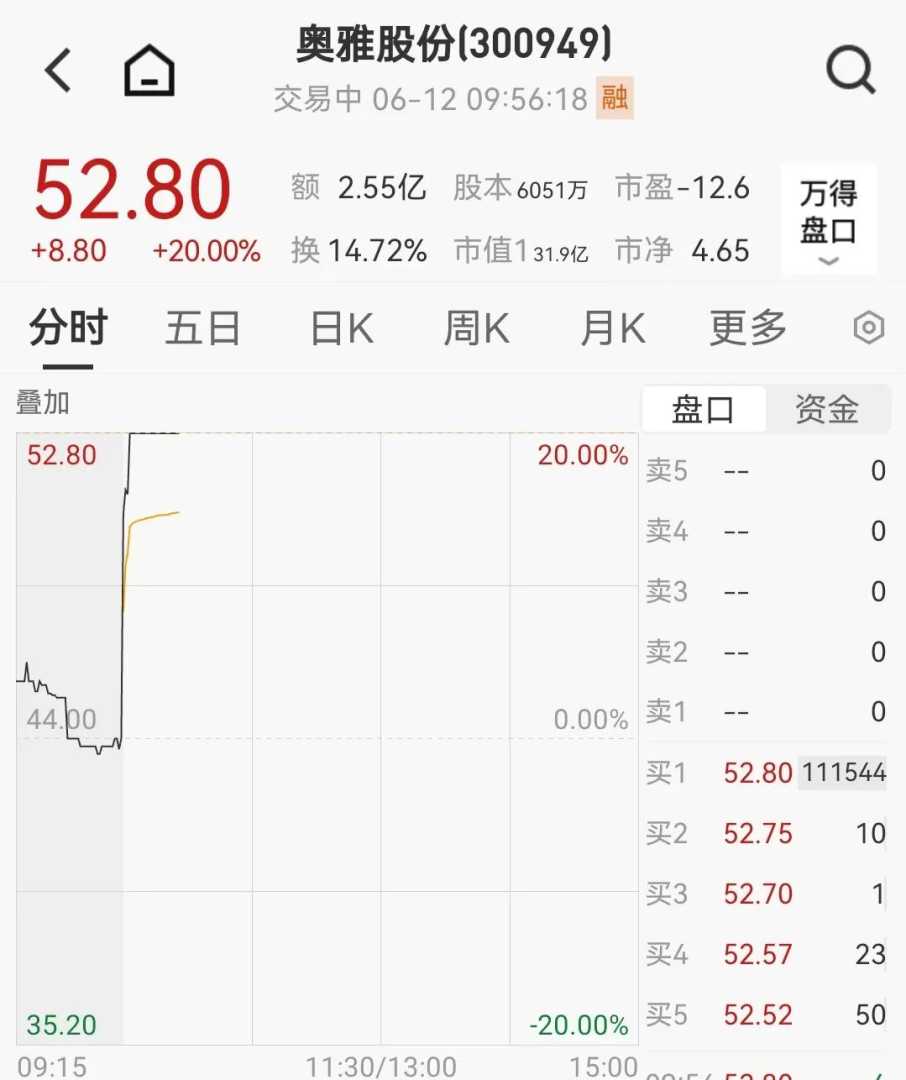Tap 叠加 to overlay another index
Viewport: 906px width, 1080px height.
(43, 403)
